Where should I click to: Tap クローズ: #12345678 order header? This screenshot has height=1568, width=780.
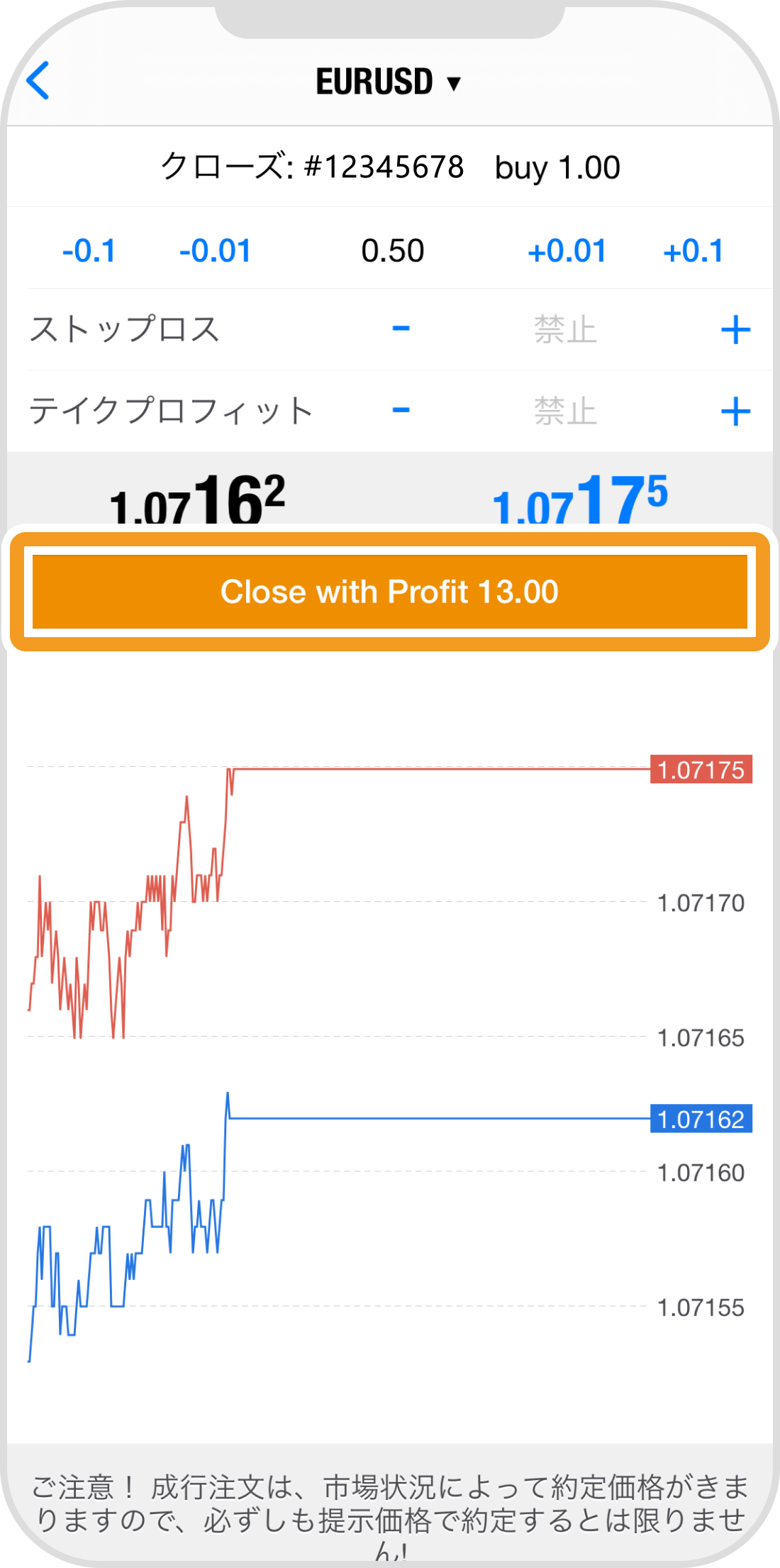(312, 167)
